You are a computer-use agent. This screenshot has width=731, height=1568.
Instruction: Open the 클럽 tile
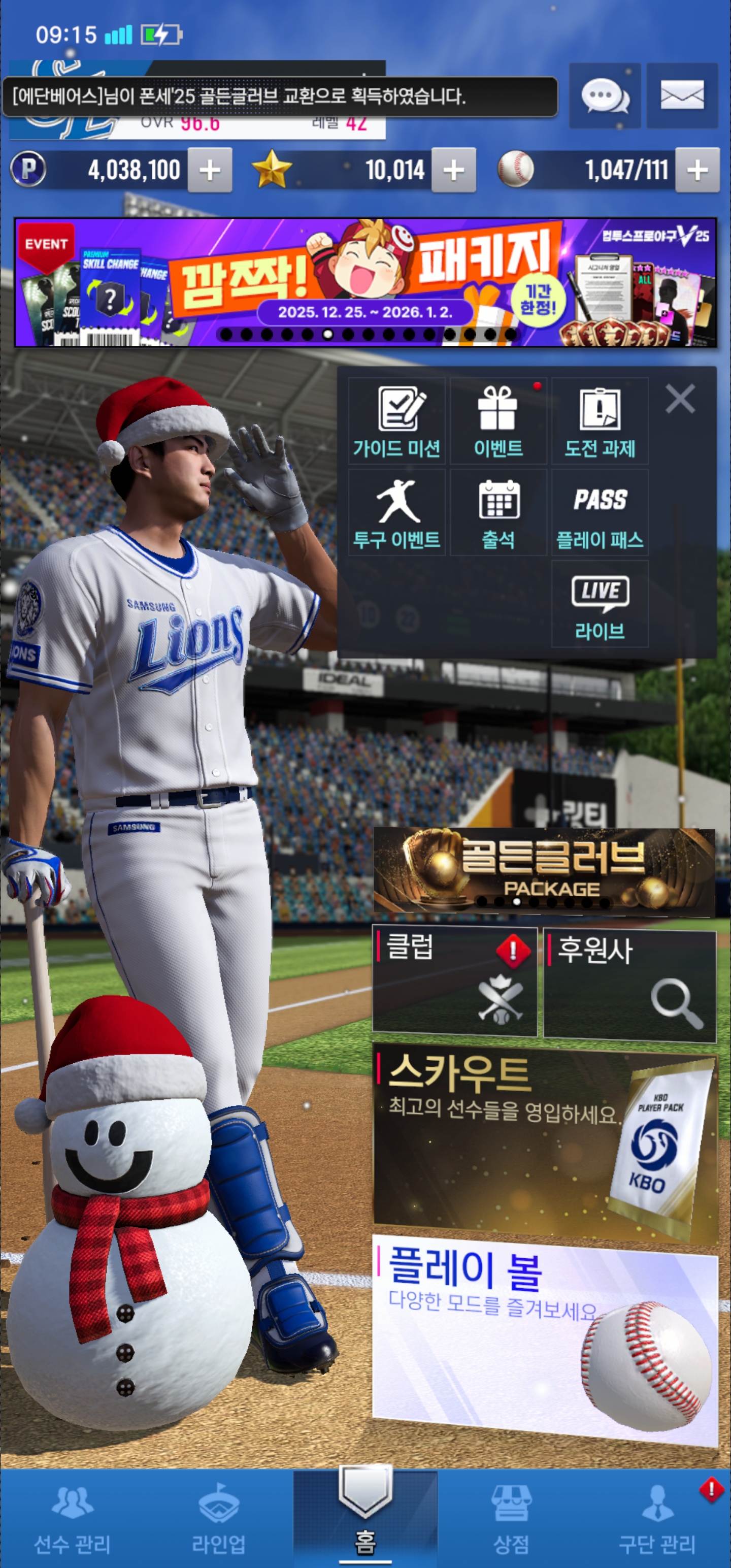454,981
